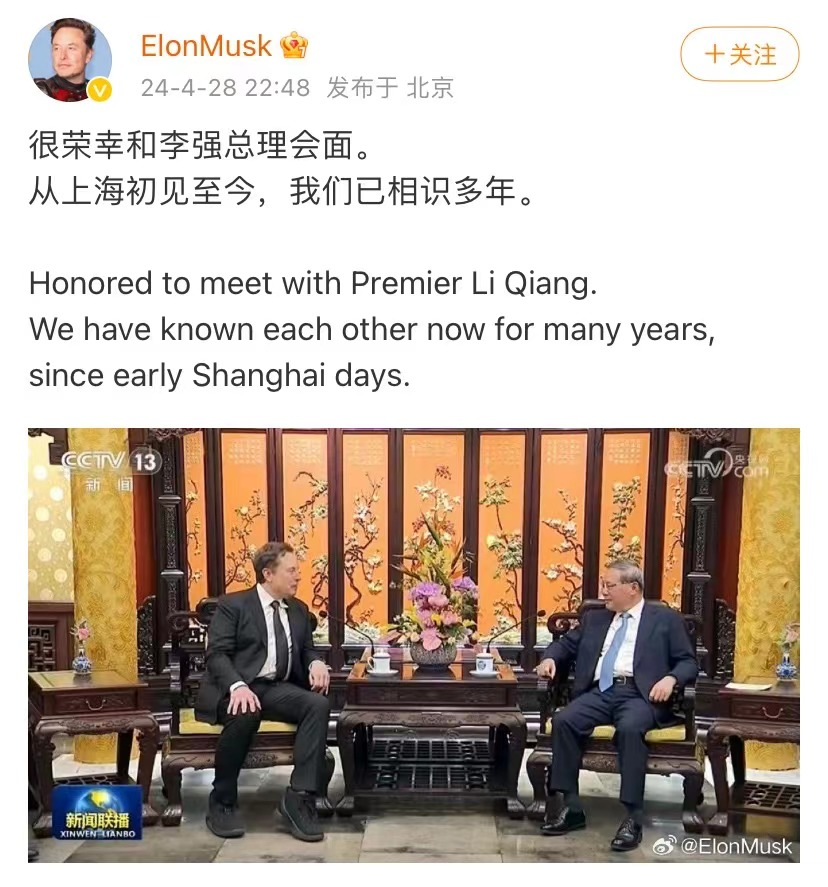The width and height of the screenshot is (828, 887).
Task: Open the CCTV meeting photo in the post
Action: [414, 646]
